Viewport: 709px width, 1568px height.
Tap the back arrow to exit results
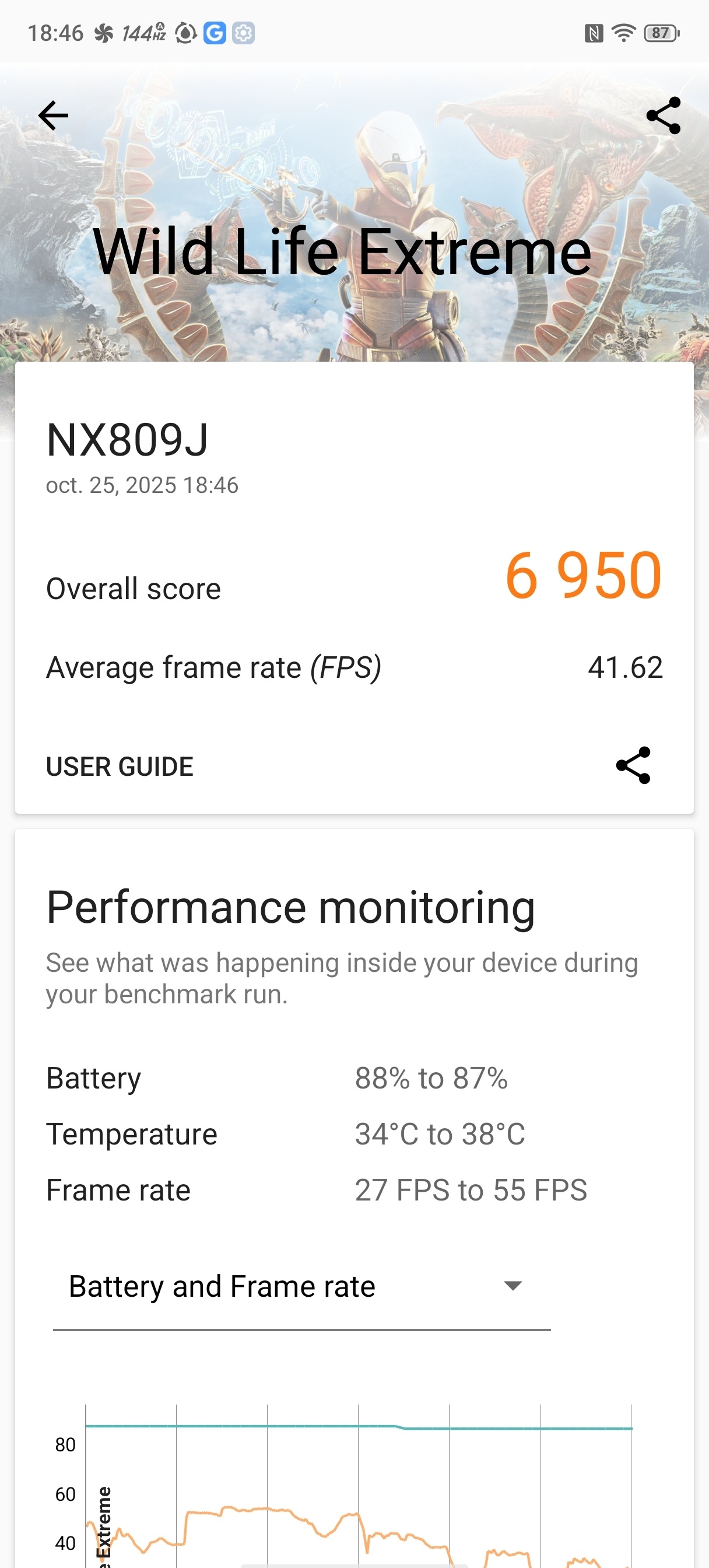pyautogui.click(x=54, y=116)
